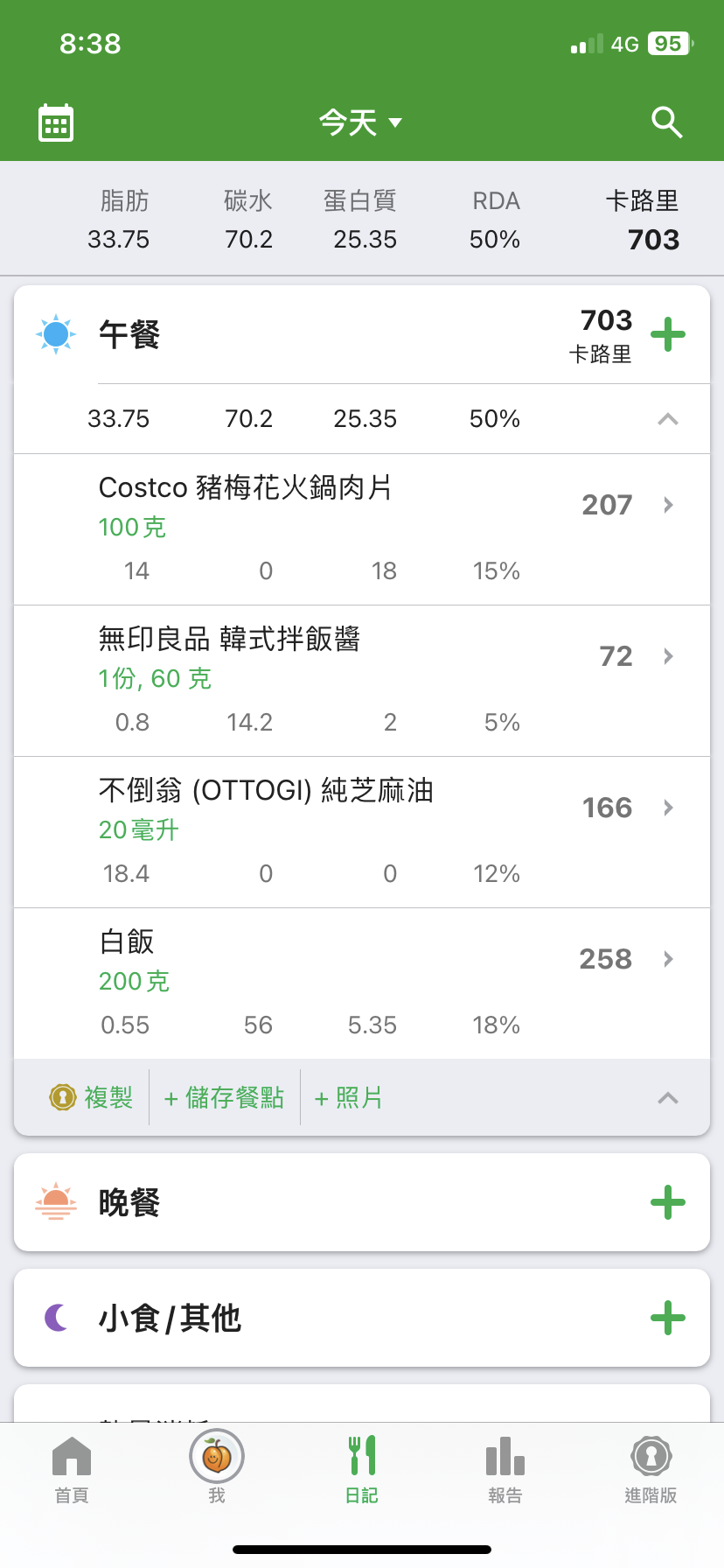Open the 今天 date dropdown

[361, 122]
